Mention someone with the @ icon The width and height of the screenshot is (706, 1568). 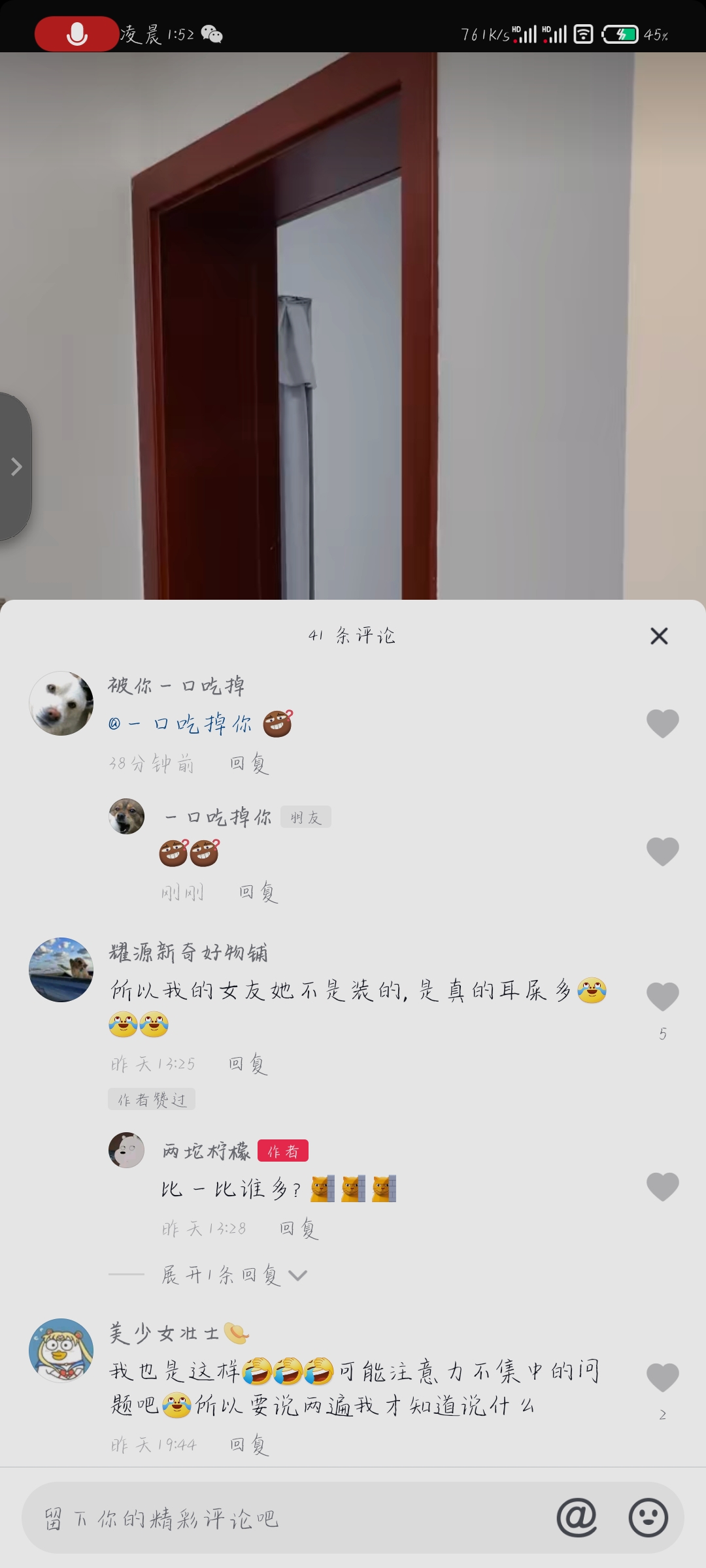[x=577, y=1518]
